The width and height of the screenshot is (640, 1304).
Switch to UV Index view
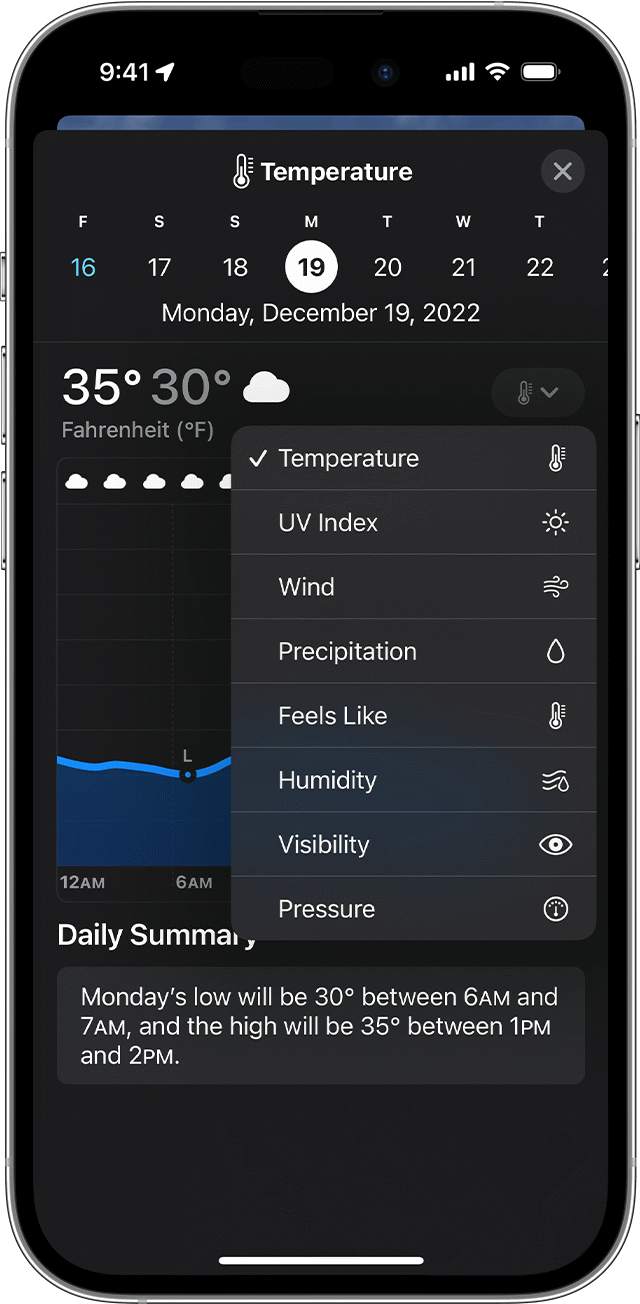(x=413, y=523)
